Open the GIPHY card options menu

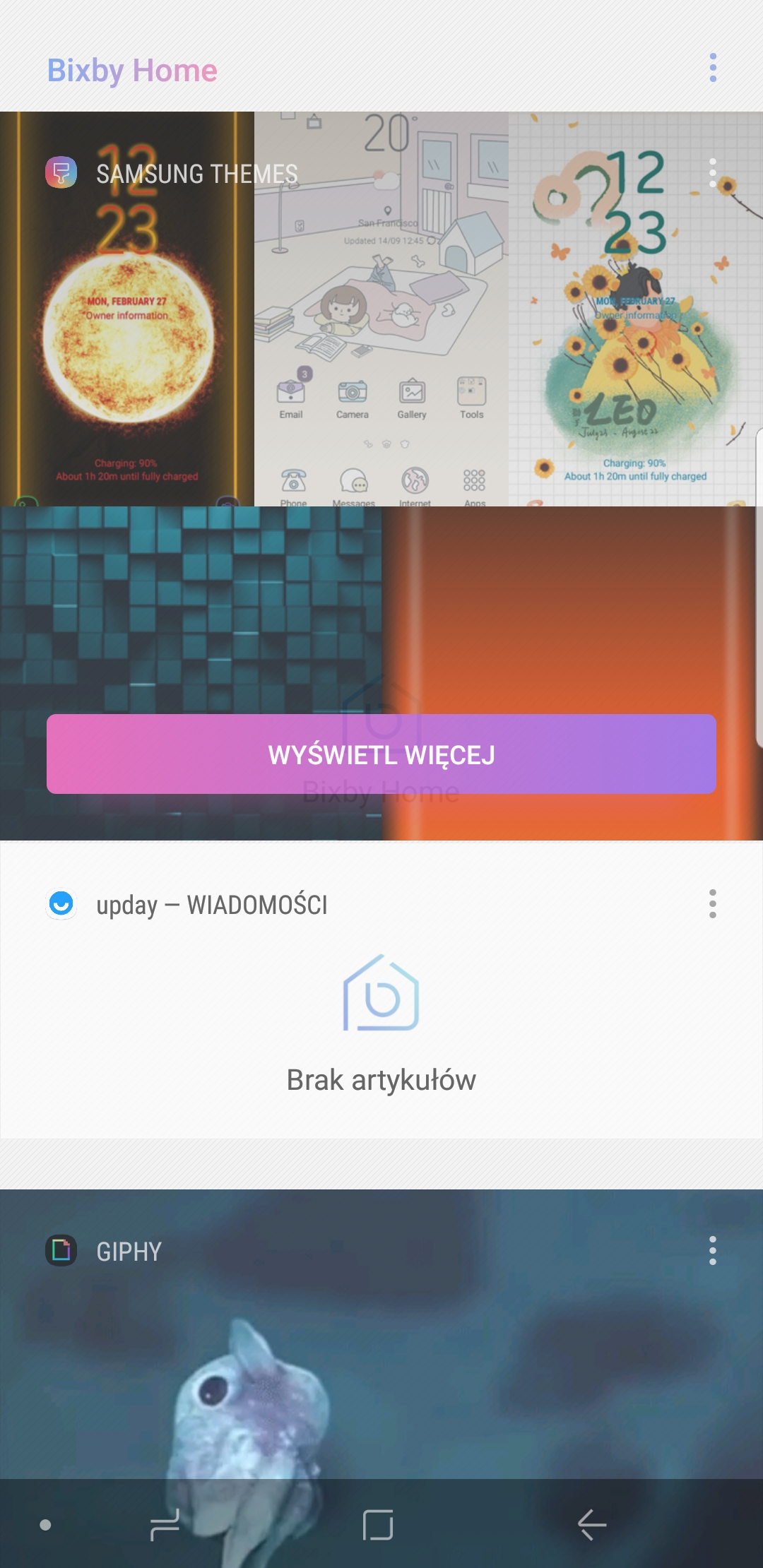point(713,1251)
